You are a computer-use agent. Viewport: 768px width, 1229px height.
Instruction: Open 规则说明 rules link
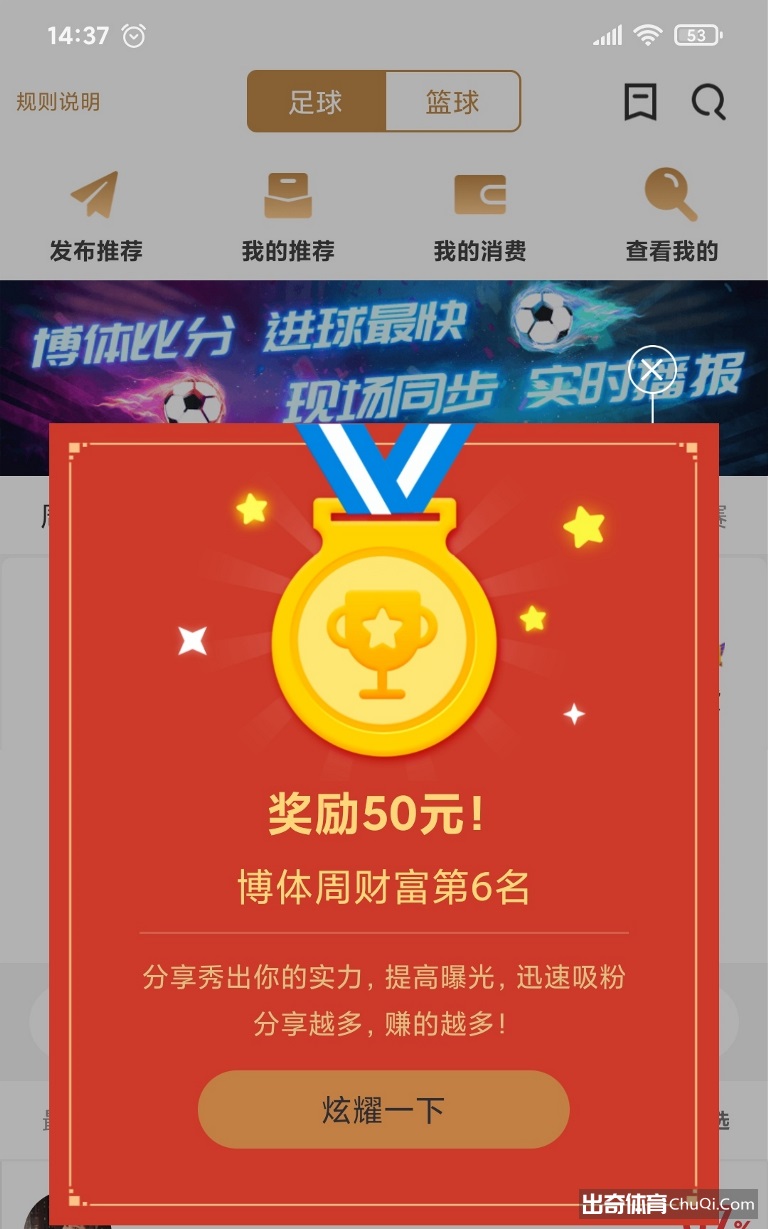pos(58,102)
